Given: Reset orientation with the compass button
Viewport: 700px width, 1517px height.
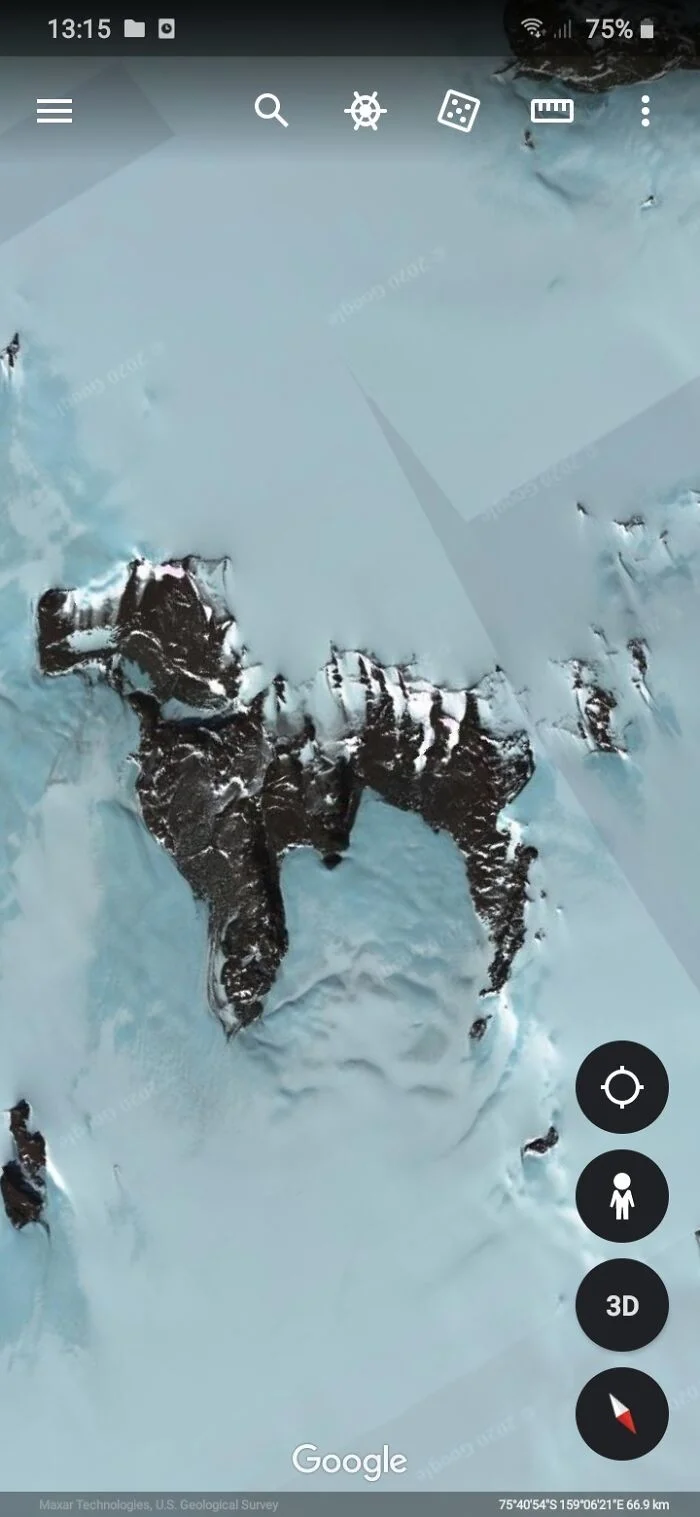Looking at the screenshot, I should coord(622,1414).
